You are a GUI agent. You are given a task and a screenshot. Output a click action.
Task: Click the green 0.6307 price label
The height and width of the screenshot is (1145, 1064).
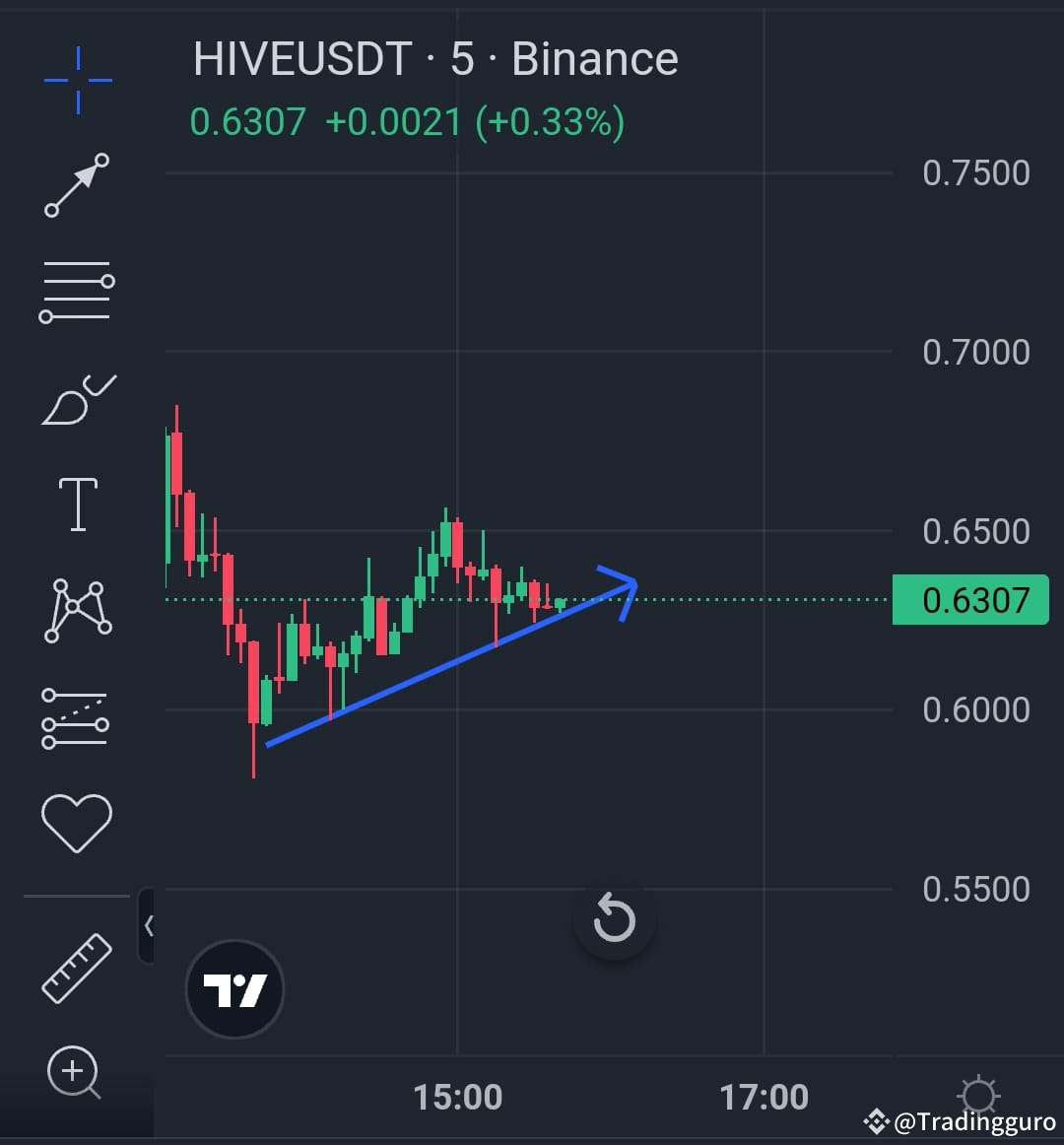coord(970,599)
